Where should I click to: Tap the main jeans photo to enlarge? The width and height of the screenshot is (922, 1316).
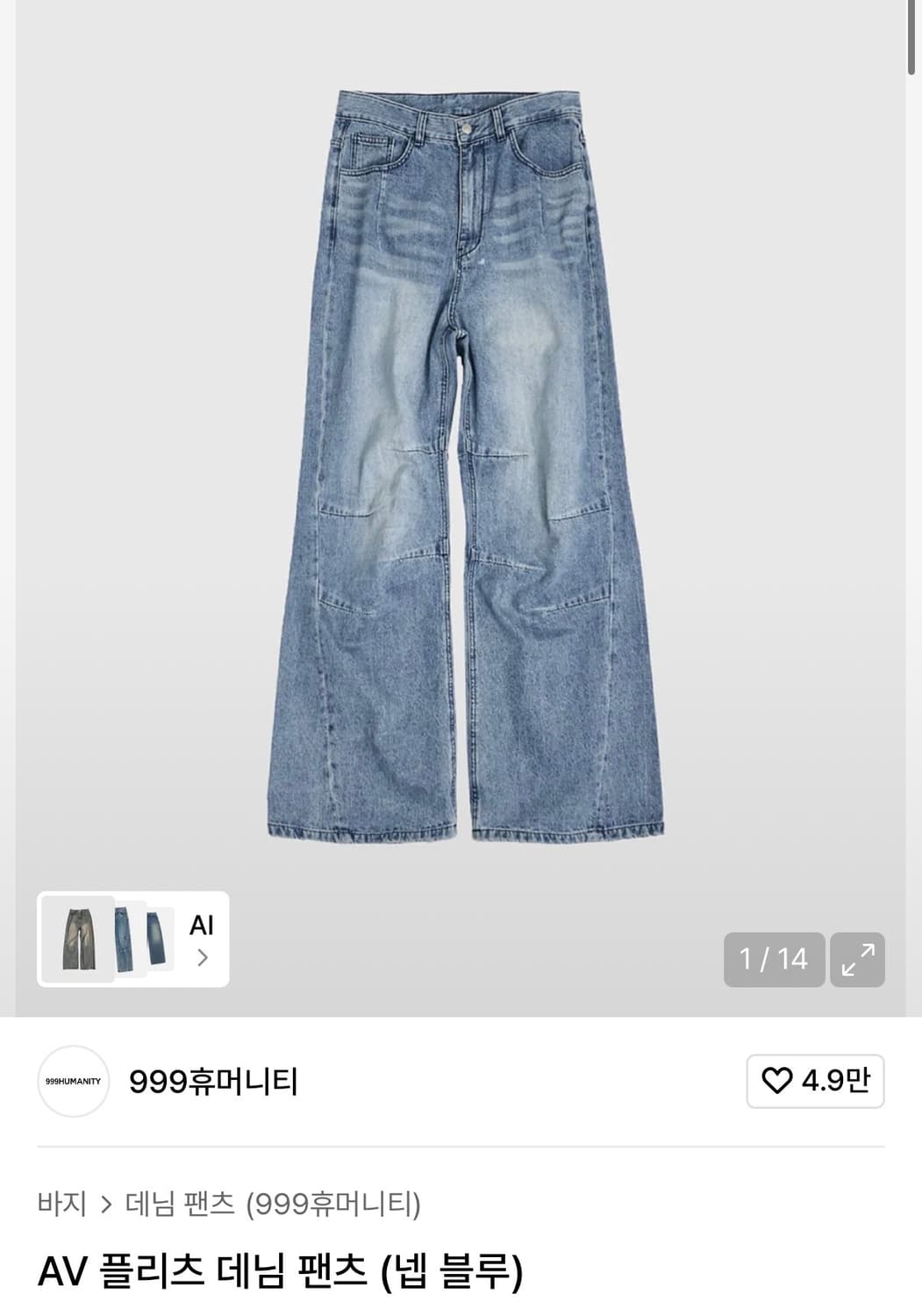pos(456,456)
